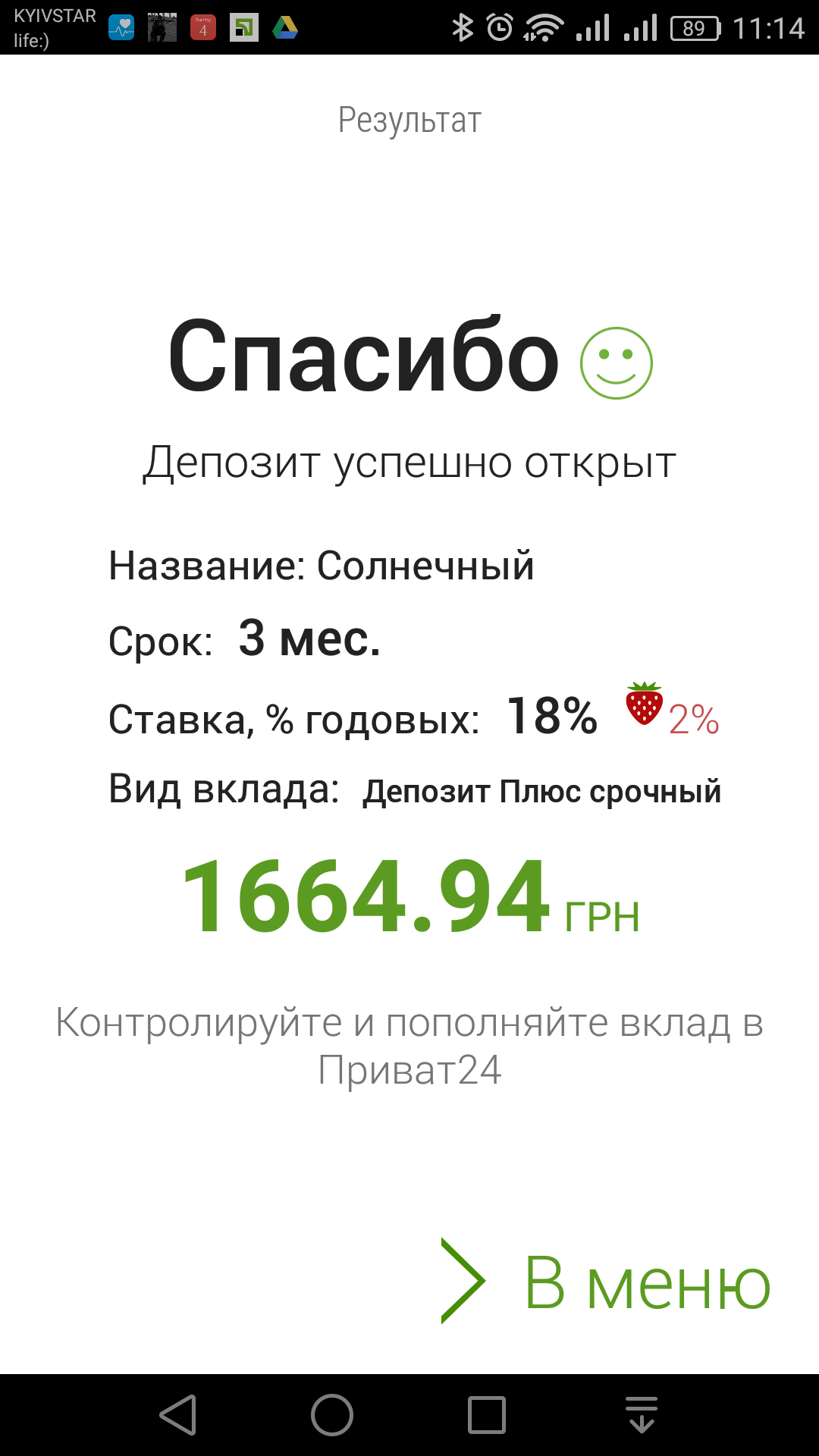Tap the system home button
819x1456 pixels.
[332, 1415]
